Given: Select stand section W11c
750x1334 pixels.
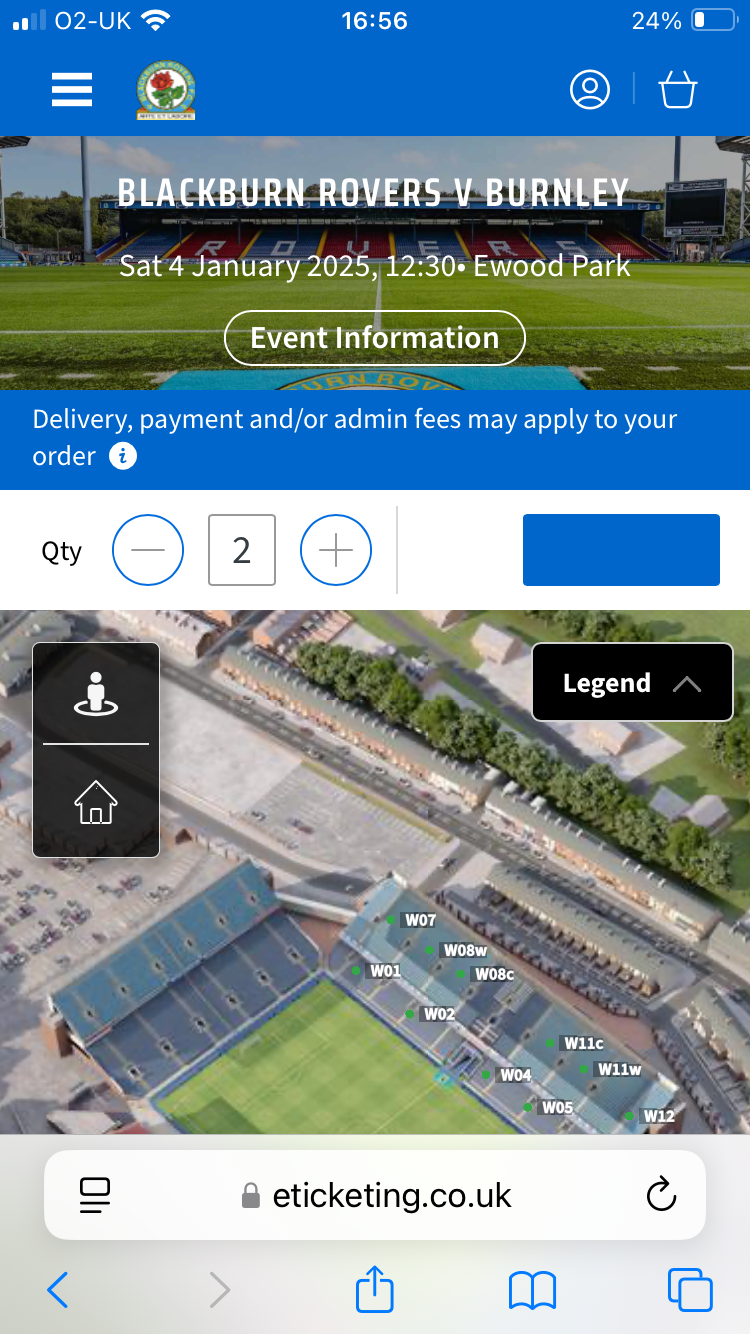Looking at the screenshot, I should click(x=575, y=1043).
